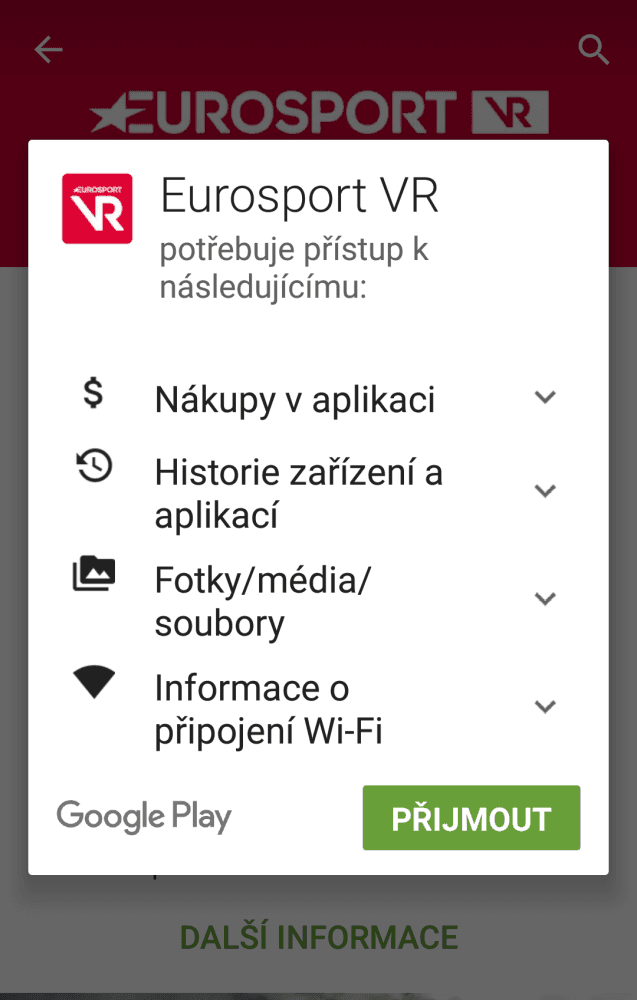
Task: Expand Fotky/média/soubory permission
Action: pos(544,599)
